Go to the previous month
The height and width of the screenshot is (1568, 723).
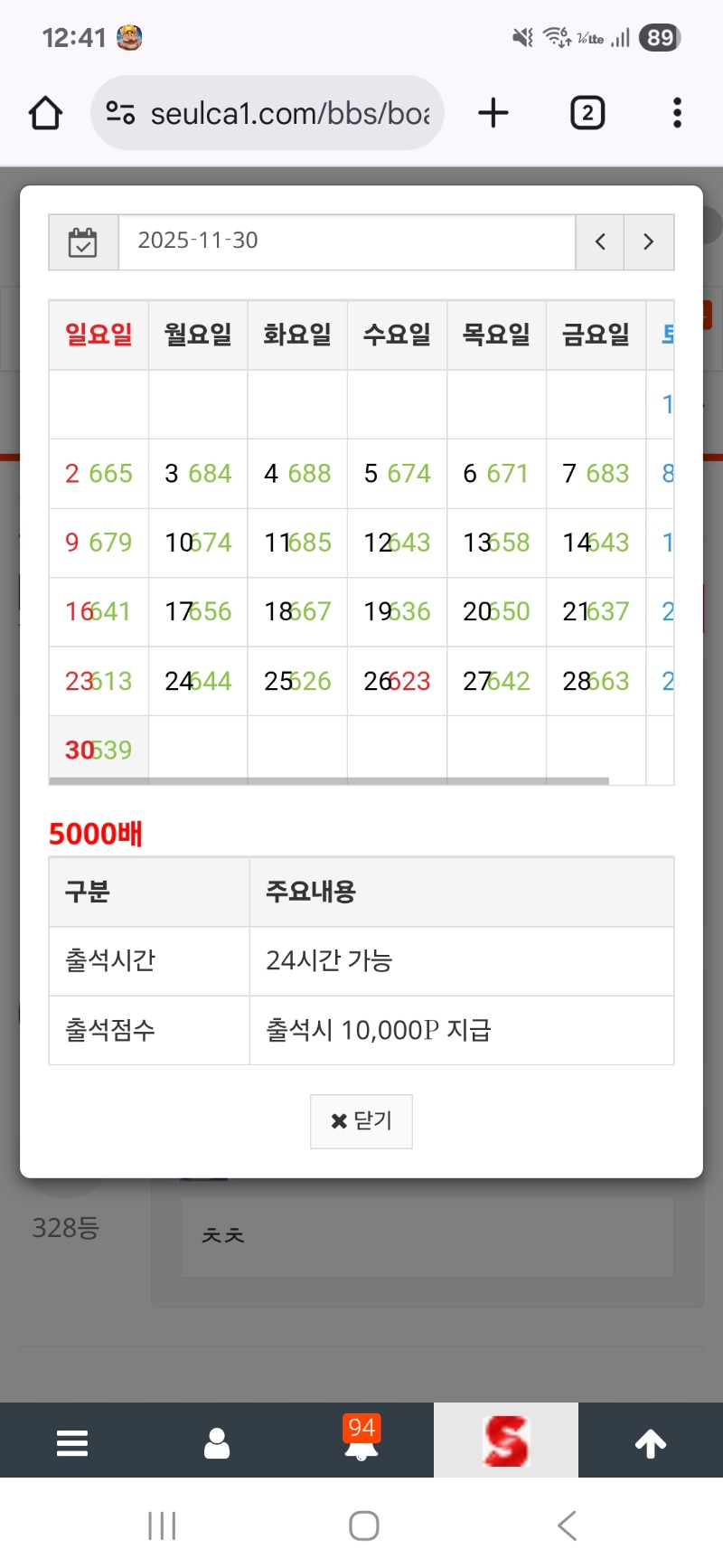click(x=600, y=242)
